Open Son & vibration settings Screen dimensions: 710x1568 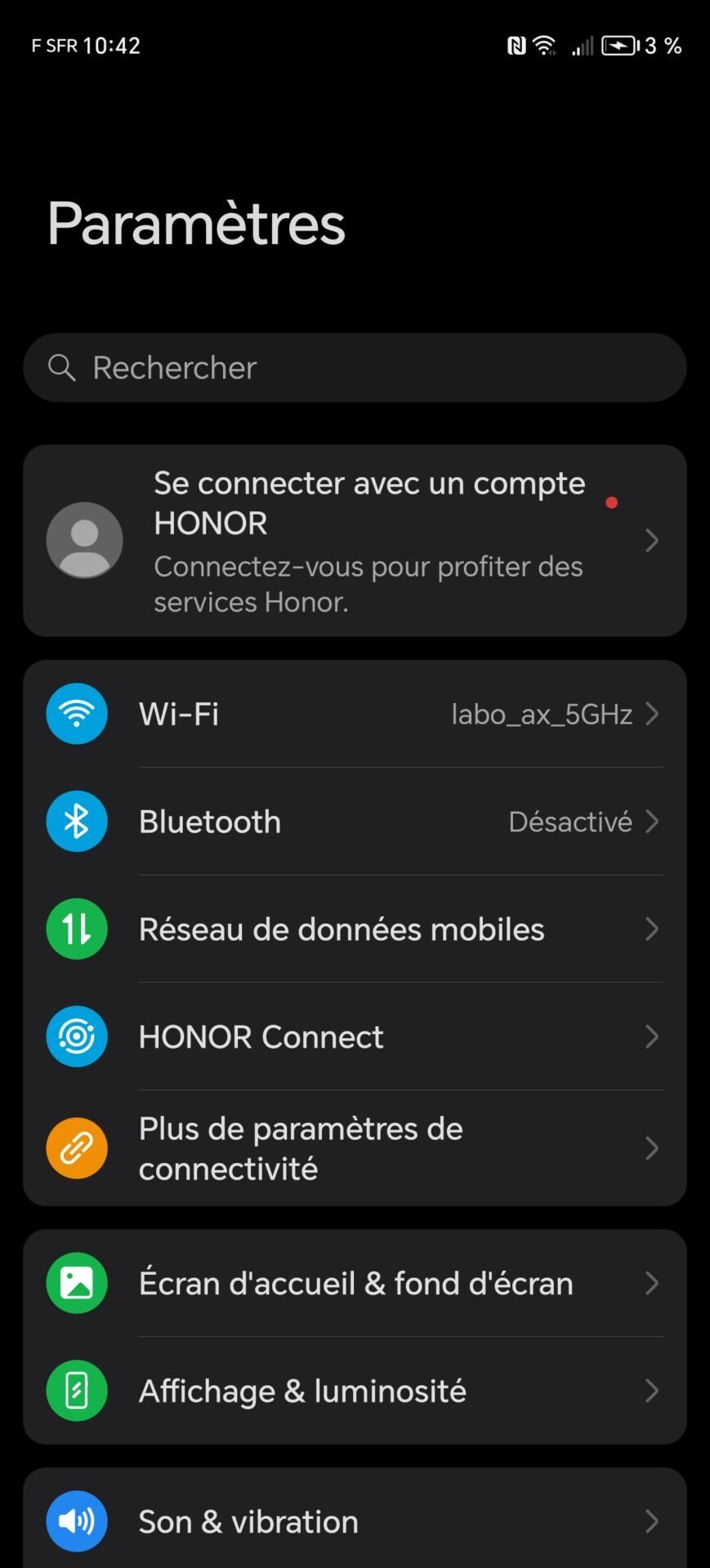355,1521
